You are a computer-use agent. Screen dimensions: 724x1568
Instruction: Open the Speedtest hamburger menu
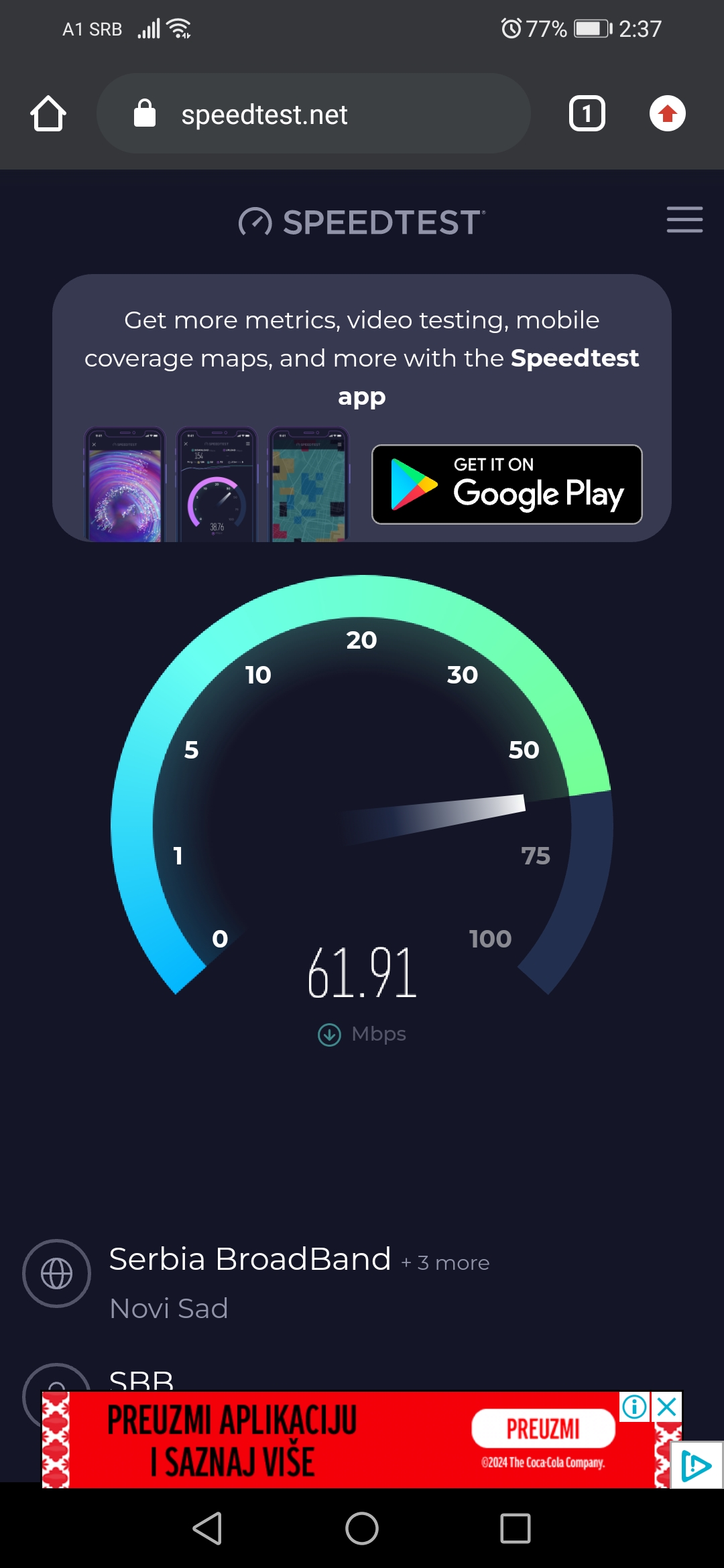pyautogui.click(x=684, y=220)
